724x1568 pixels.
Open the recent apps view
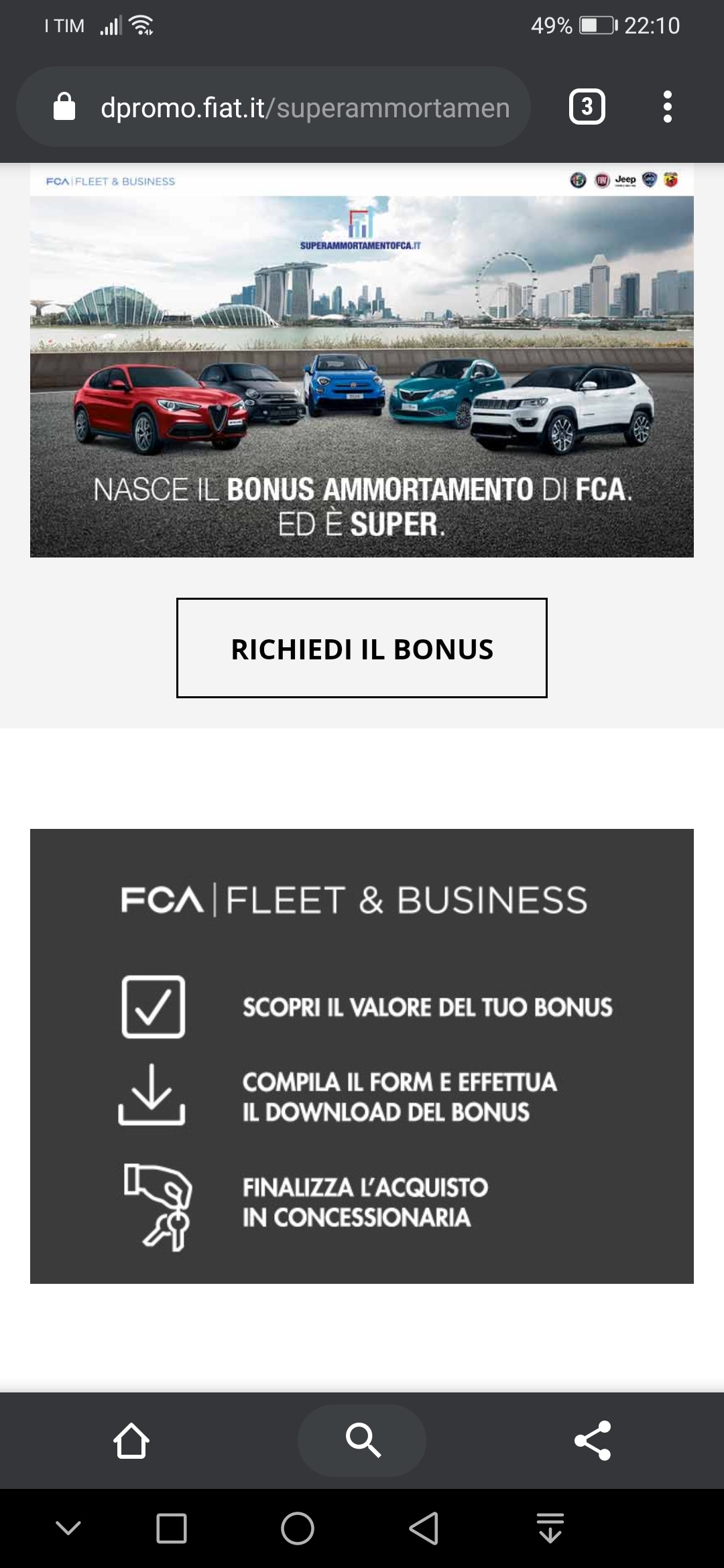[x=172, y=1528]
